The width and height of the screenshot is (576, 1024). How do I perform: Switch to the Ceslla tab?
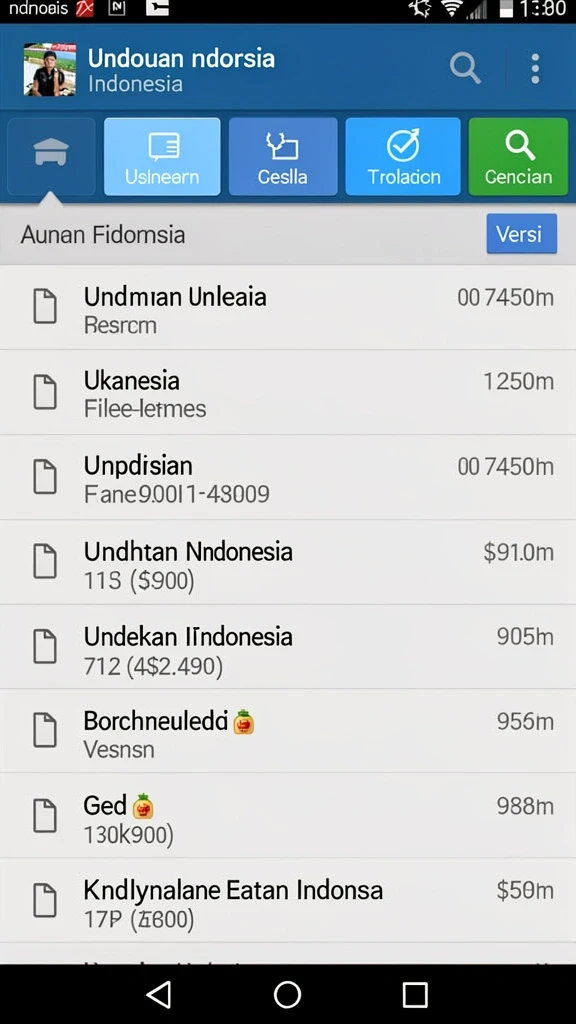pos(283,156)
